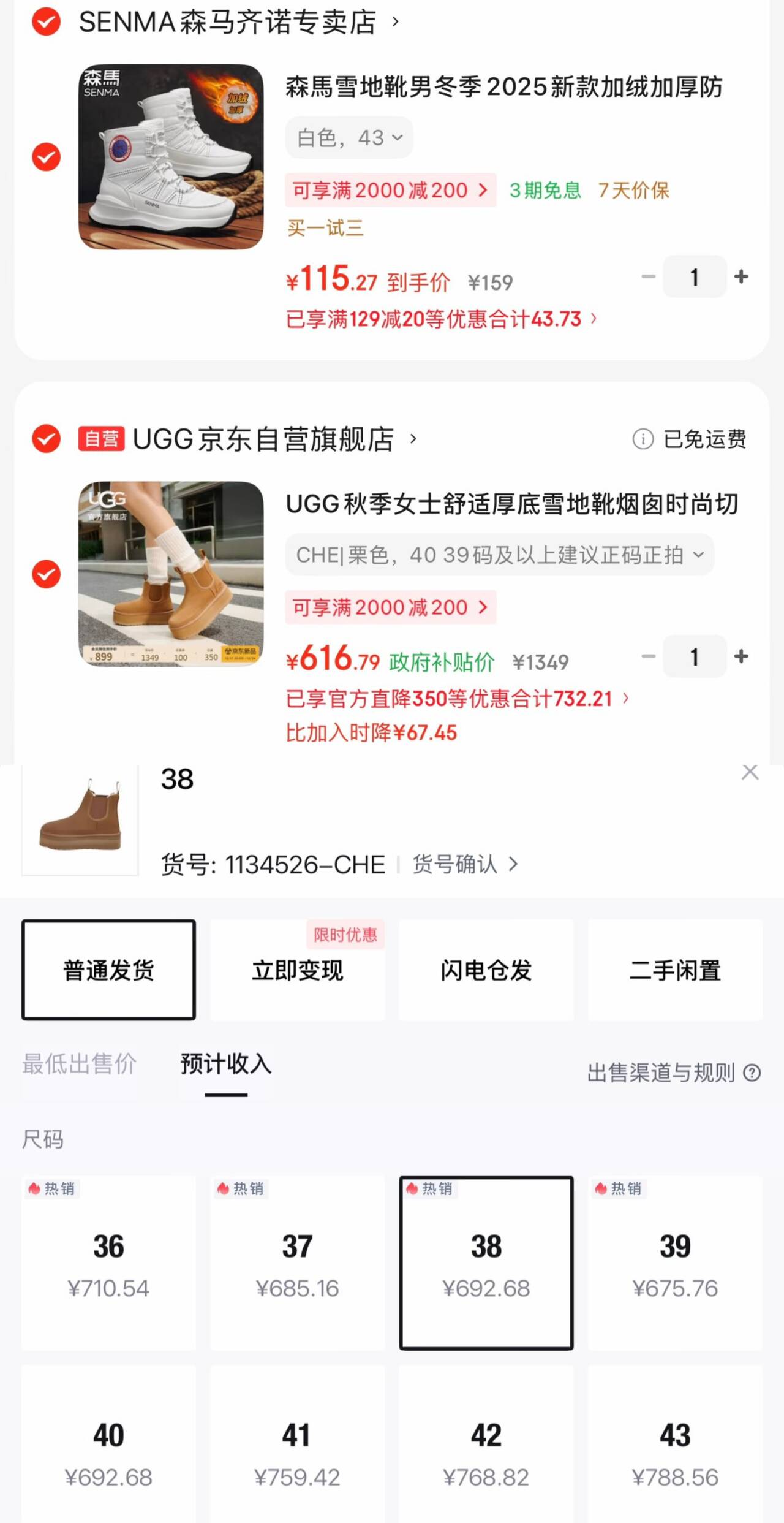Choose the 闪电仓发 selling option
The height and width of the screenshot is (1523, 784).
486,970
